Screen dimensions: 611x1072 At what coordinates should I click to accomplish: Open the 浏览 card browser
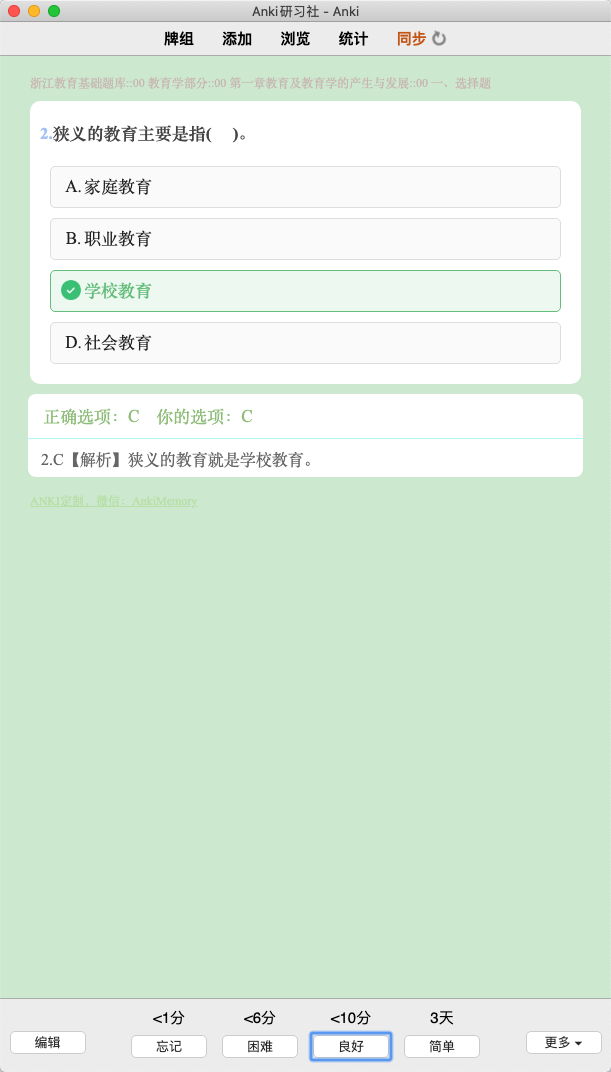(295, 39)
